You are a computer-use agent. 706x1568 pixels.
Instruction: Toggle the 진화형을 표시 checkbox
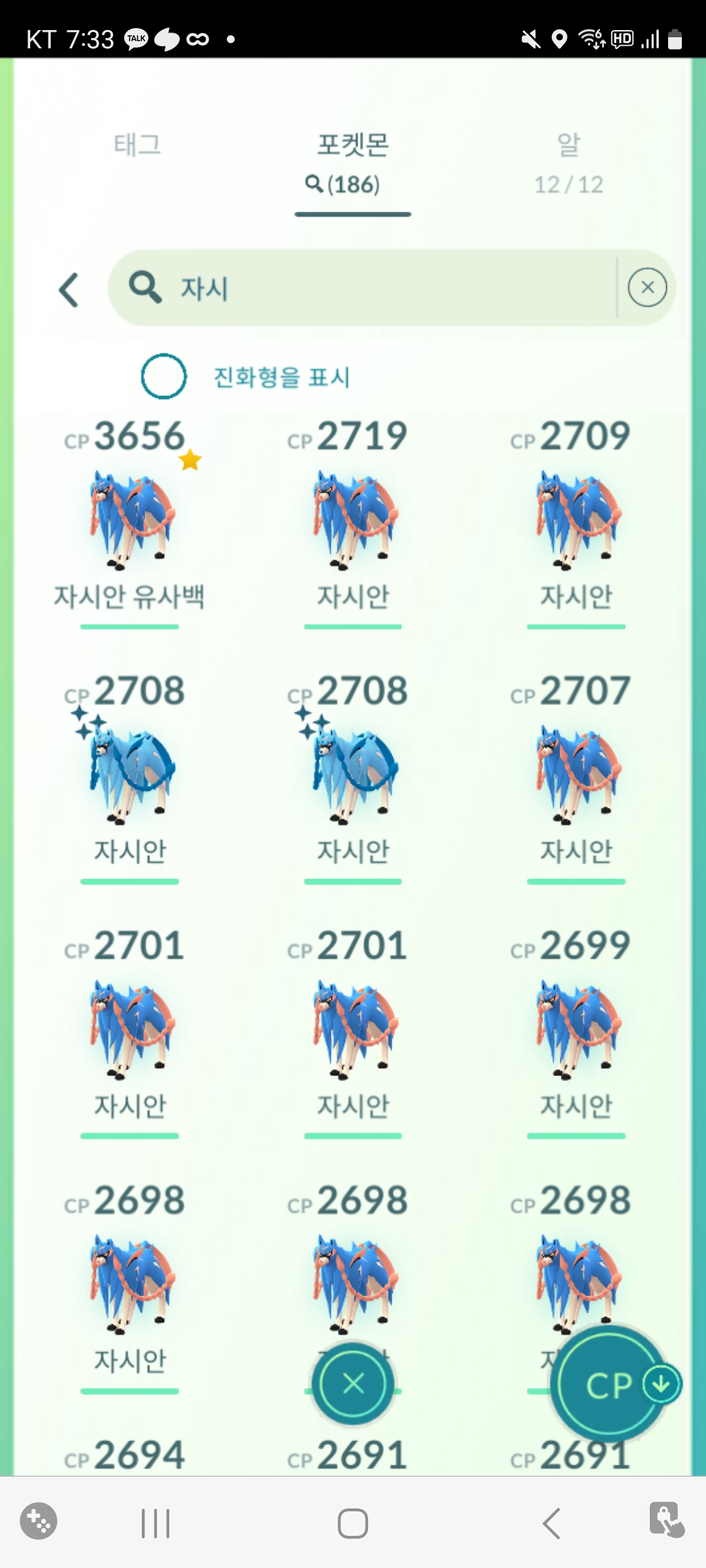tap(163, 376)
